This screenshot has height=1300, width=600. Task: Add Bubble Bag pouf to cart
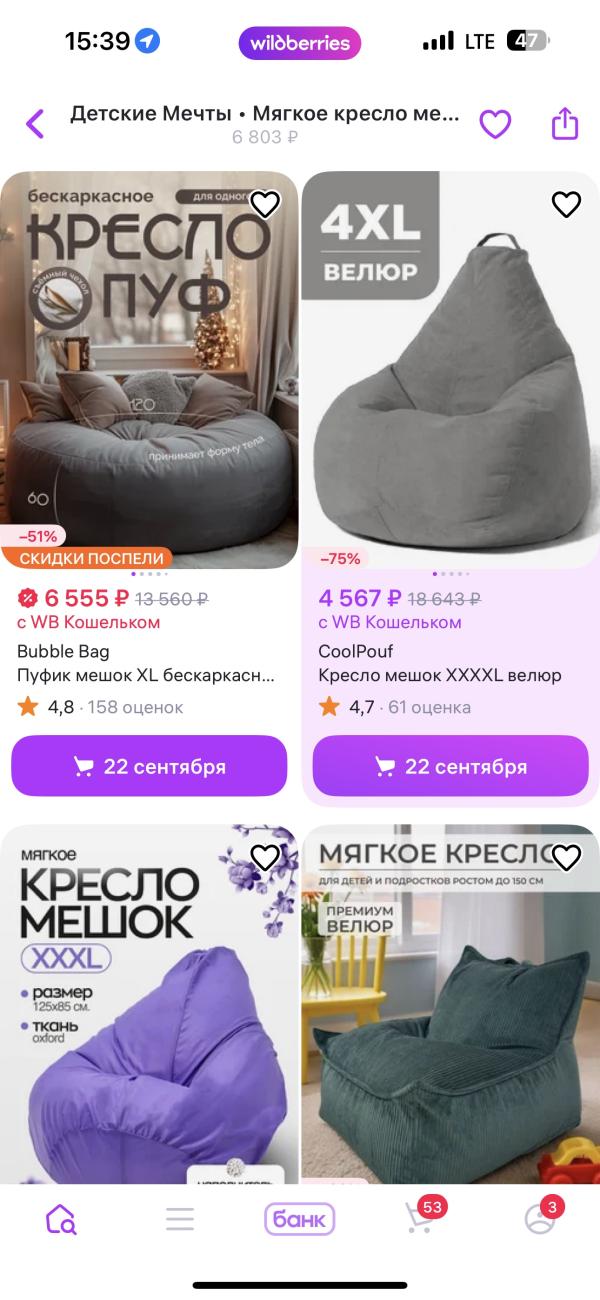pyautogui.click(x=149, y=766)
